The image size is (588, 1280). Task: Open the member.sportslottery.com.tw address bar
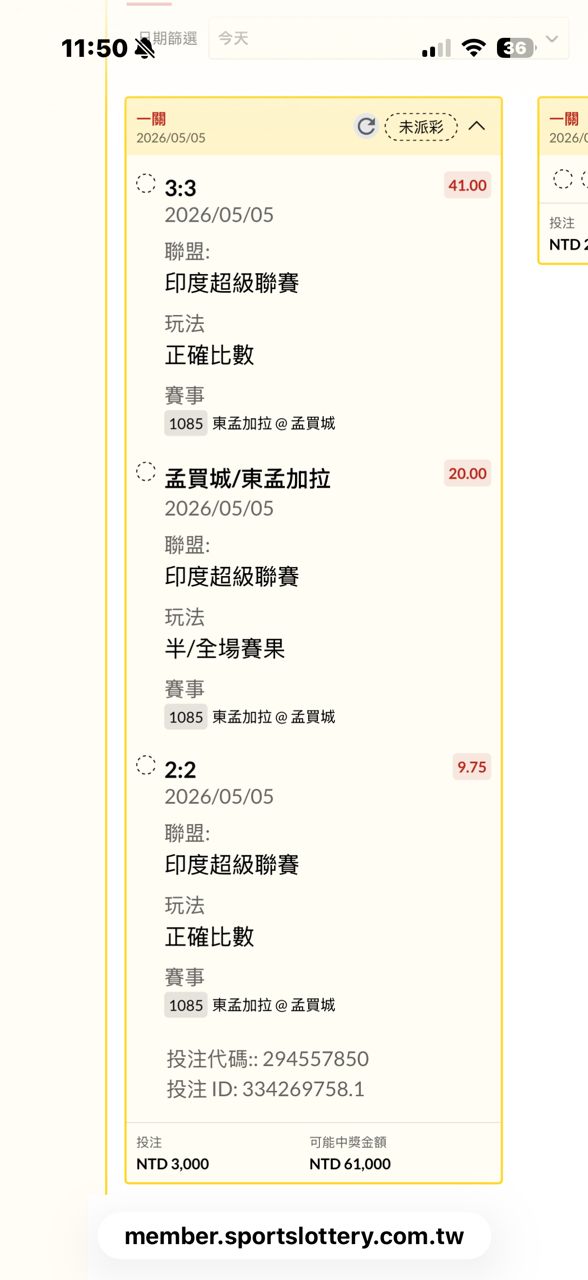click(294, 1236)
